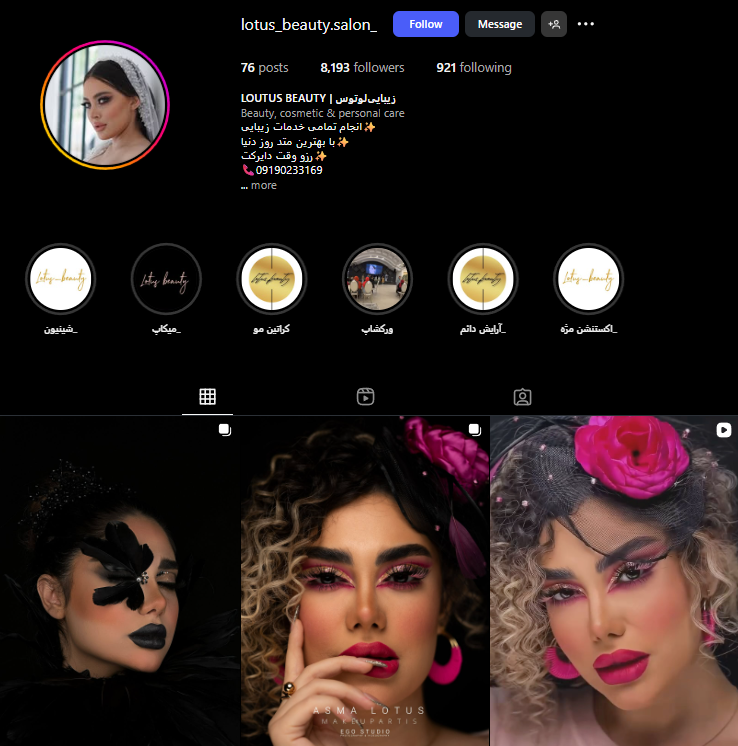Message this beauty salon profile
The width and height of the screenshot is (738, 746).
coord(499,24)
